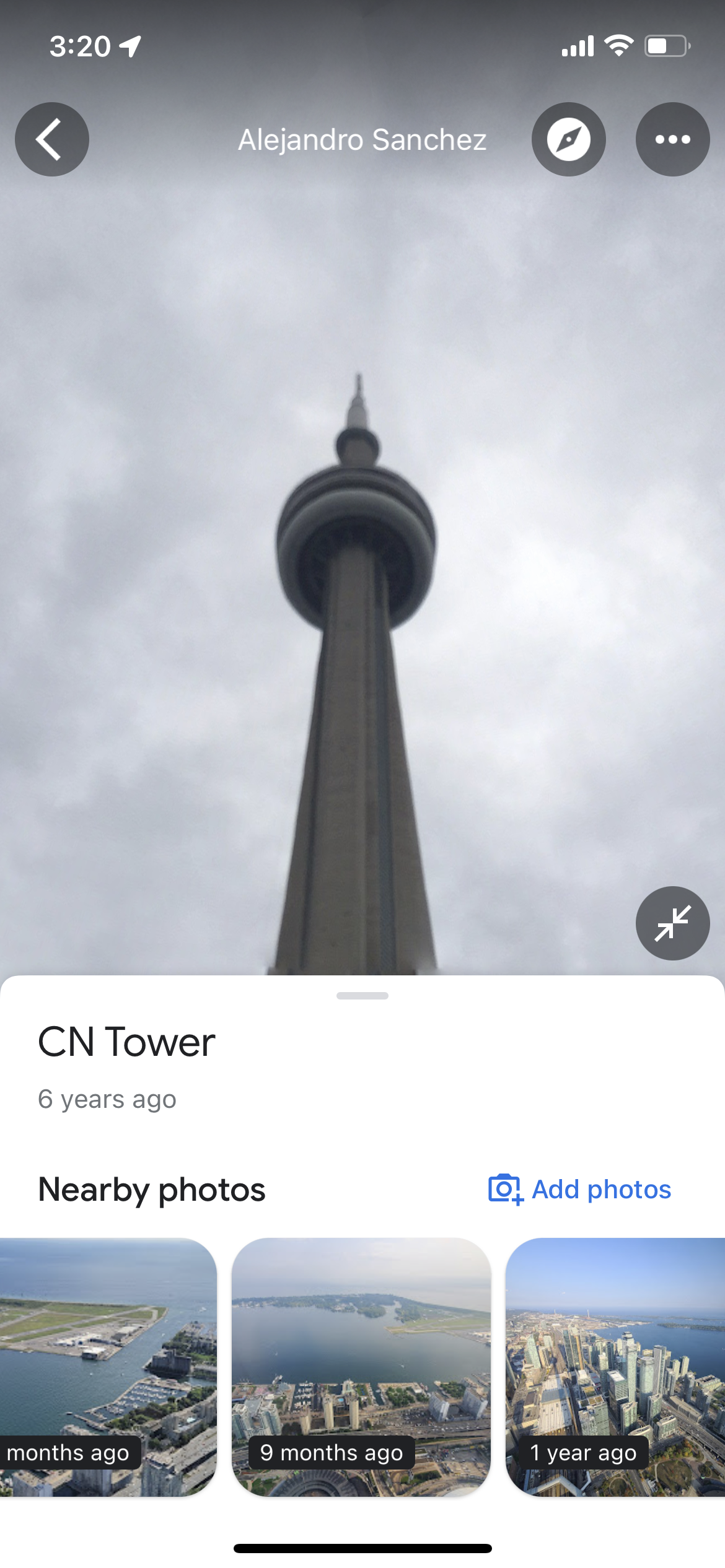Tap Add photos
Viewport: 725px width, 1568px height.
580,1189
